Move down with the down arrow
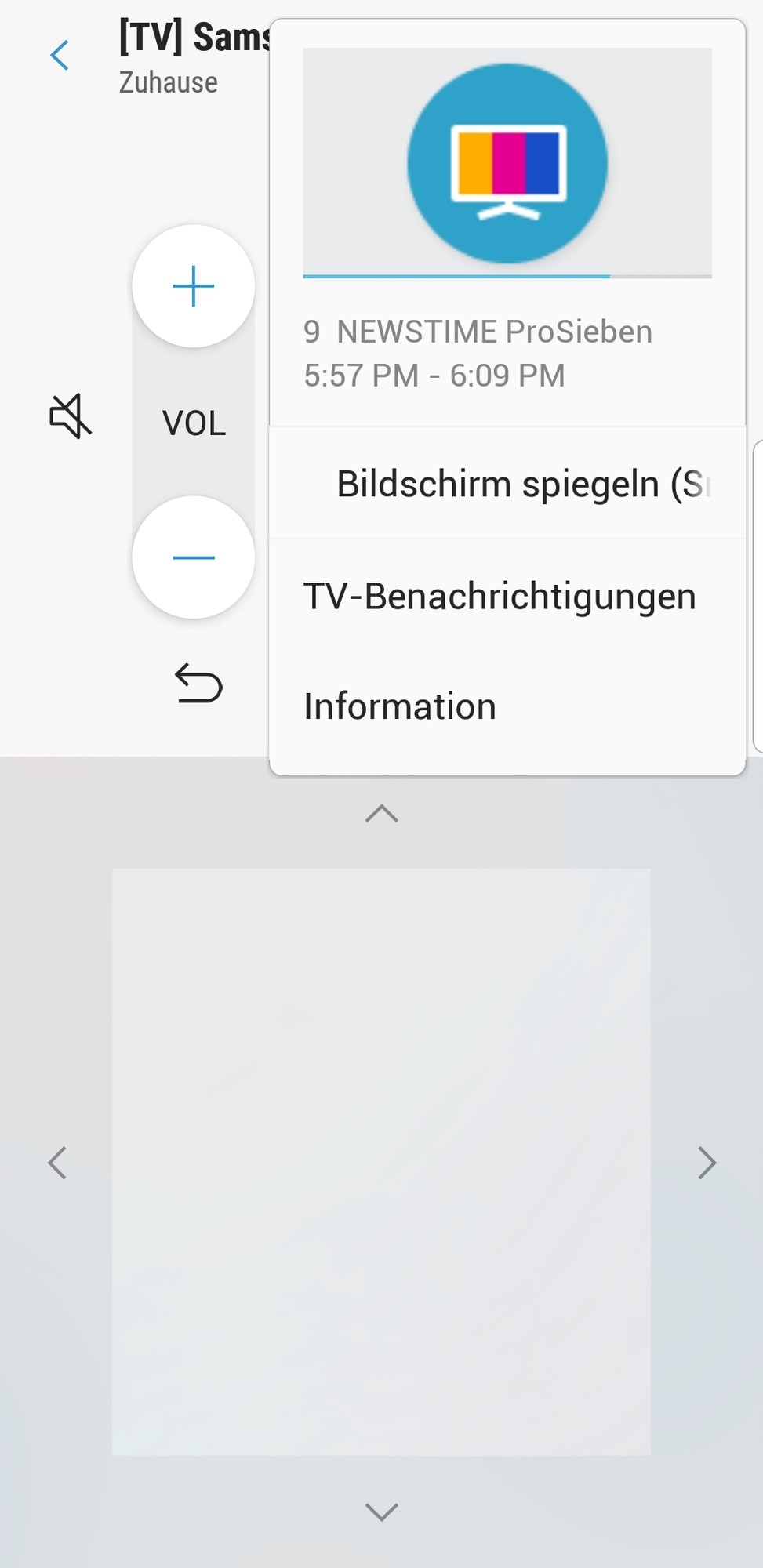This screenshot has width=763, height=1568. click(382, 1511)
